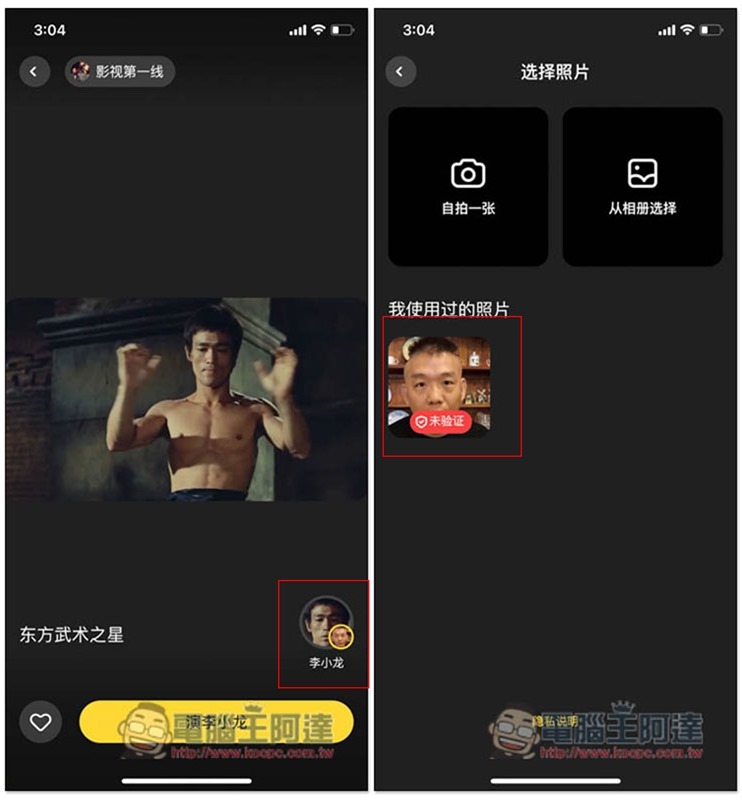The image size is (742, 800).
Task: Tap the 李小龙 character avatar
Action: (326, 624)
